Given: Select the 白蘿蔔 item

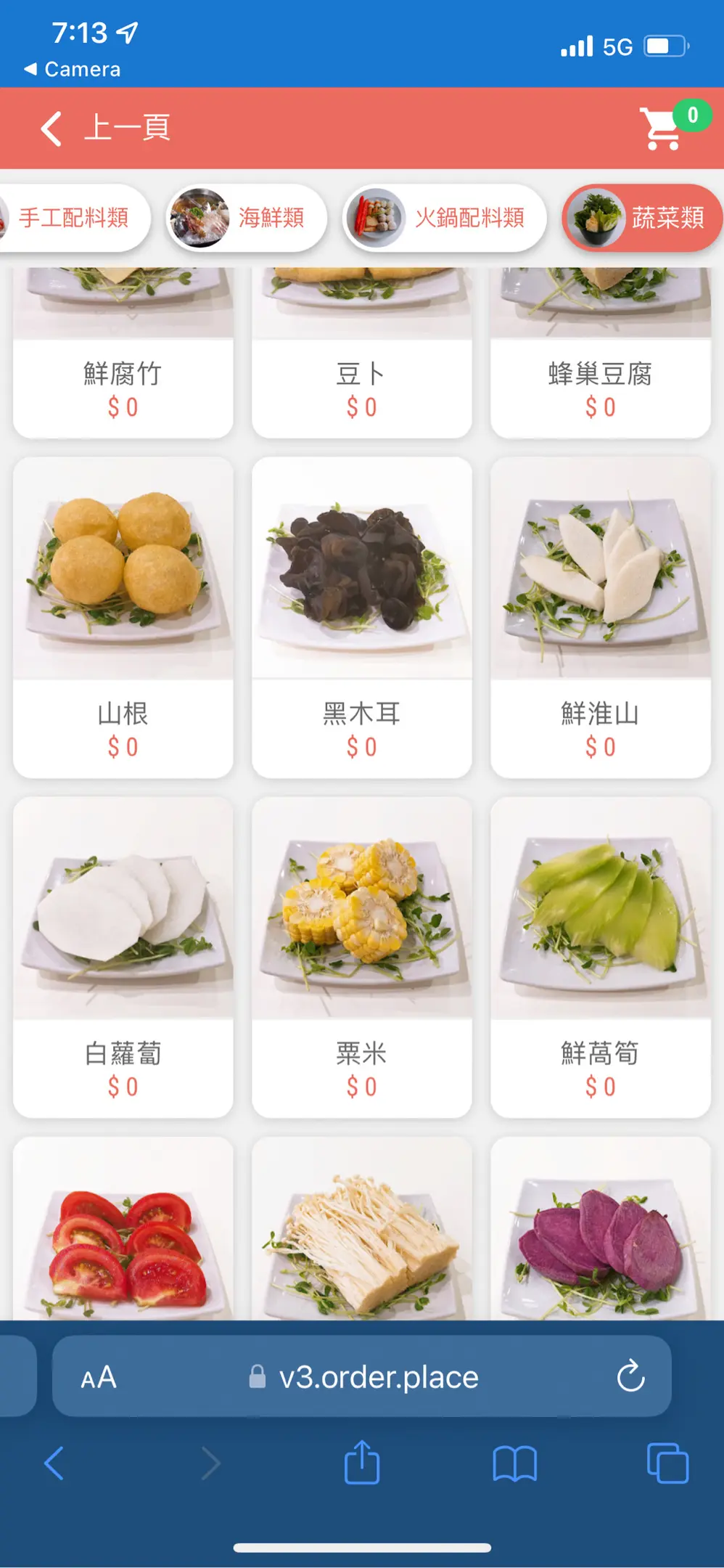Looking at the screenshot, I should coord(123,957).
